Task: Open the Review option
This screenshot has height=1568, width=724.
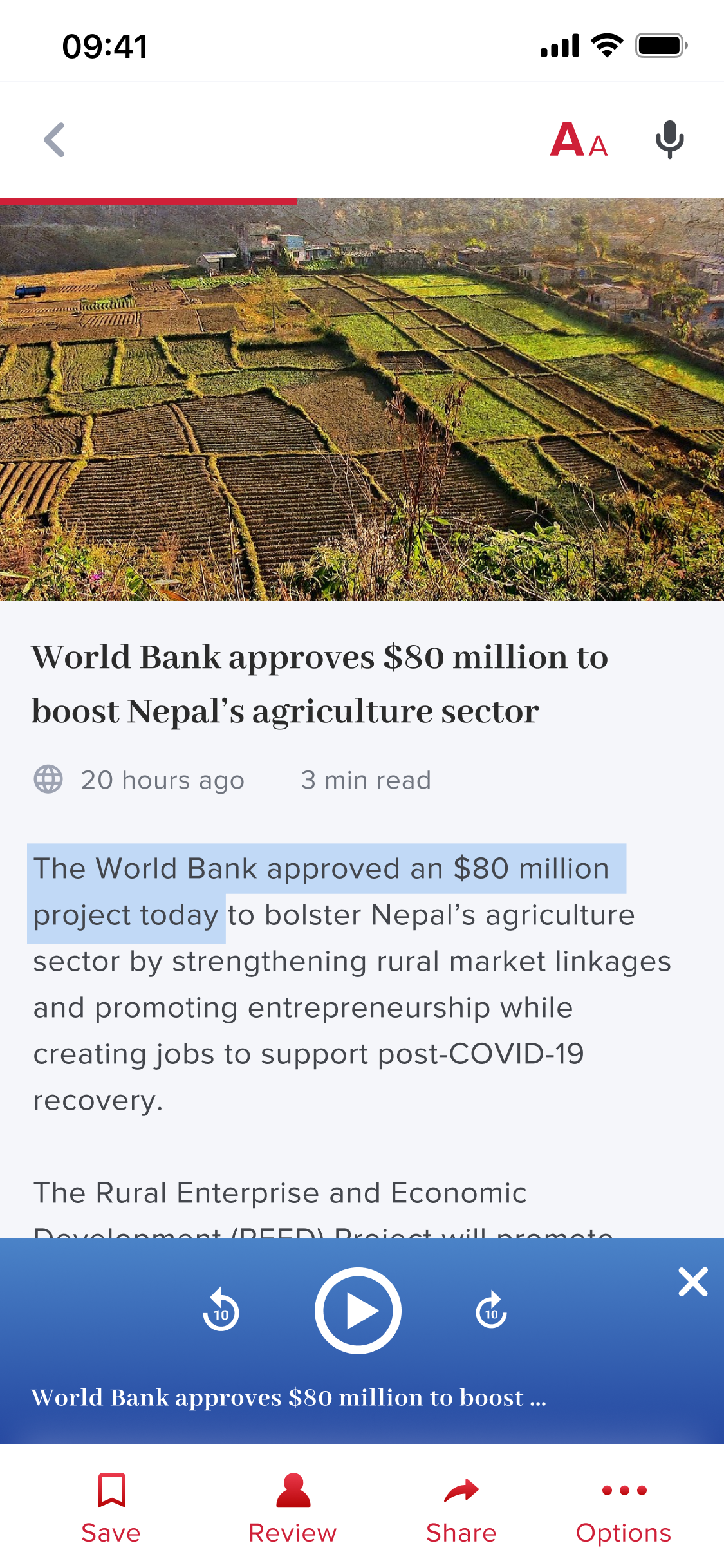Action: pos(293,1507)
